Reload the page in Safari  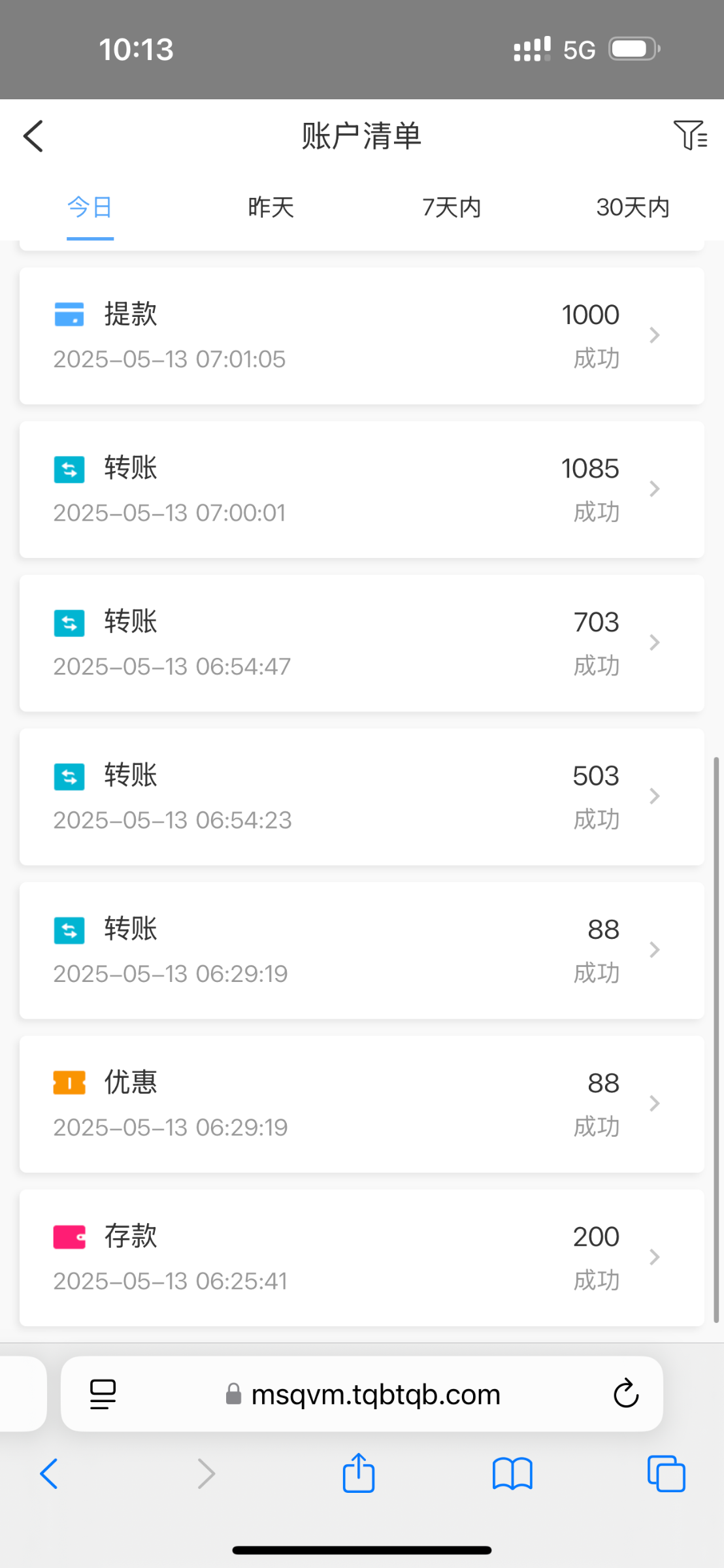pyautogui.click(x=625, y=1394)
